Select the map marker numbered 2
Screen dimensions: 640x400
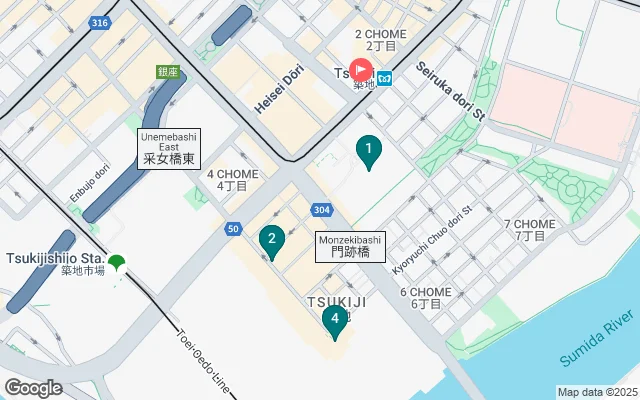tap(271, 240)
